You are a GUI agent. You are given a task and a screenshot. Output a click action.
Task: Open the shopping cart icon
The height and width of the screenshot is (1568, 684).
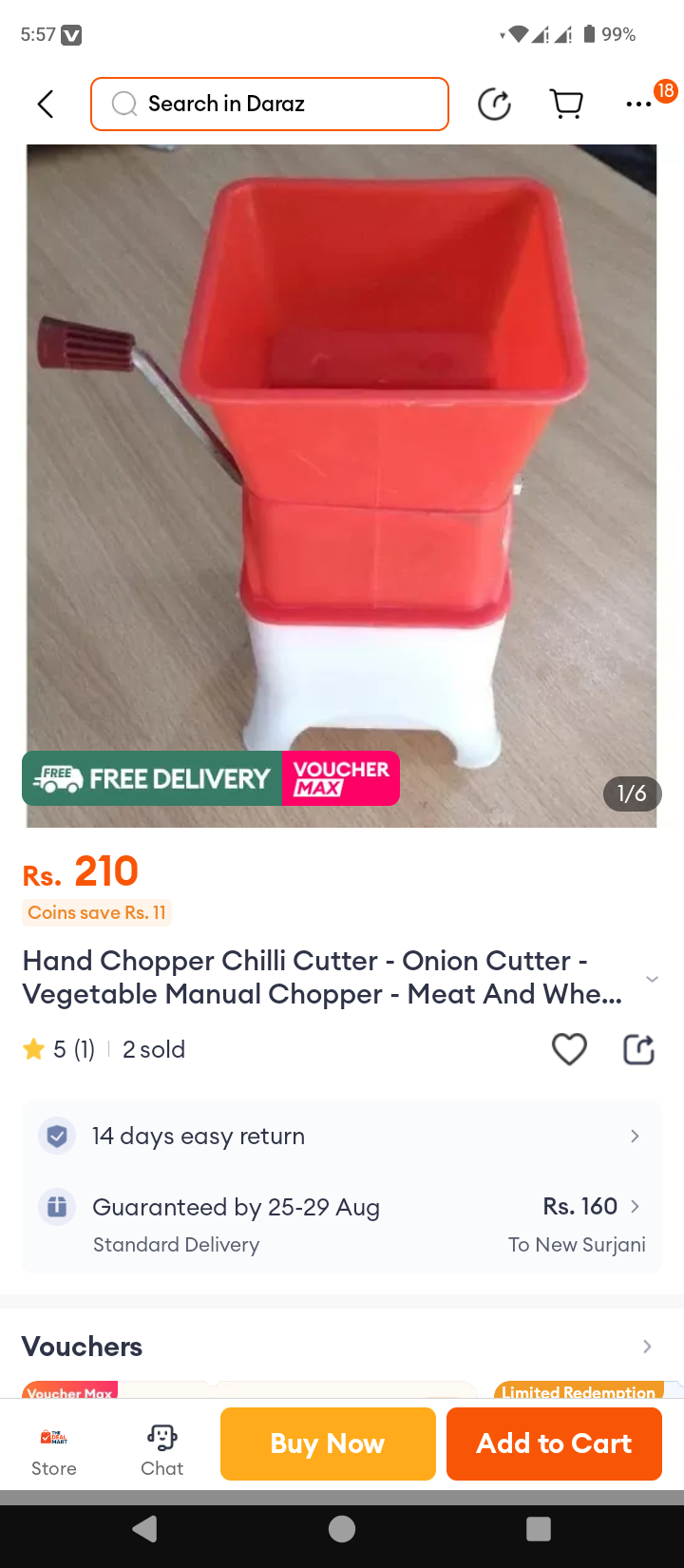[x=567, y=104]
